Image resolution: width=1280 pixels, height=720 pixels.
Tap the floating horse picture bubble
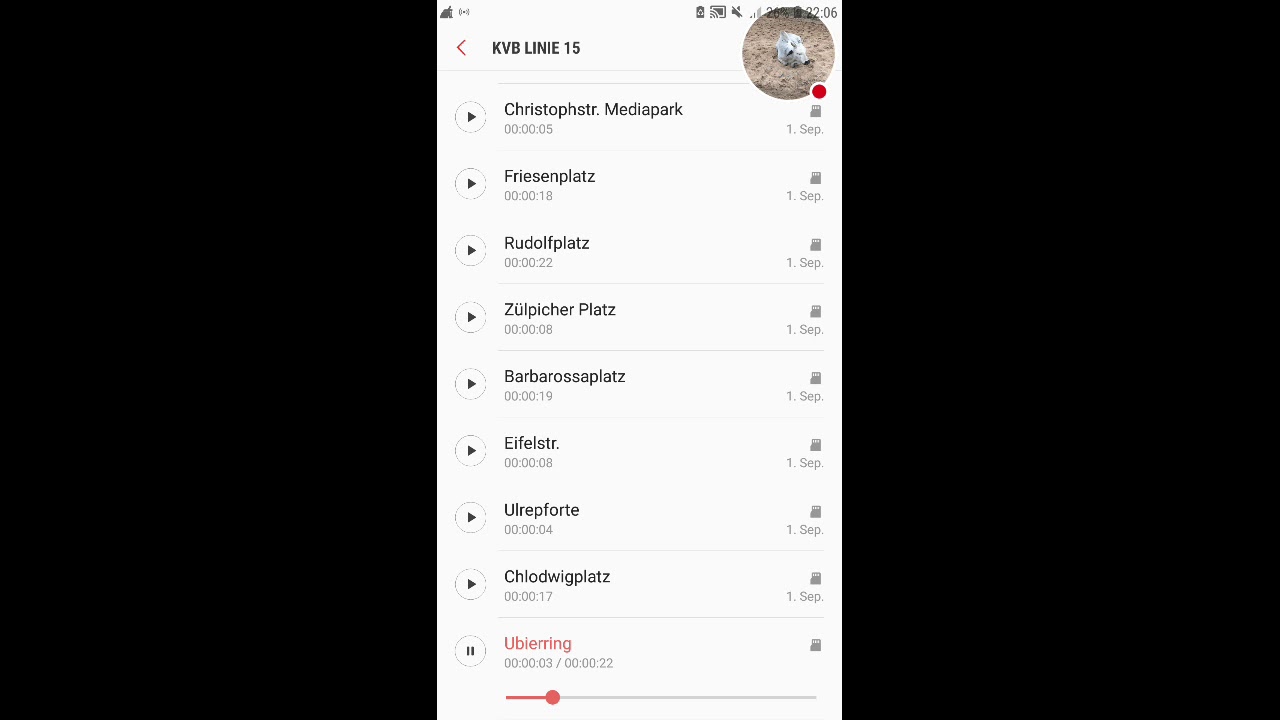788,53
